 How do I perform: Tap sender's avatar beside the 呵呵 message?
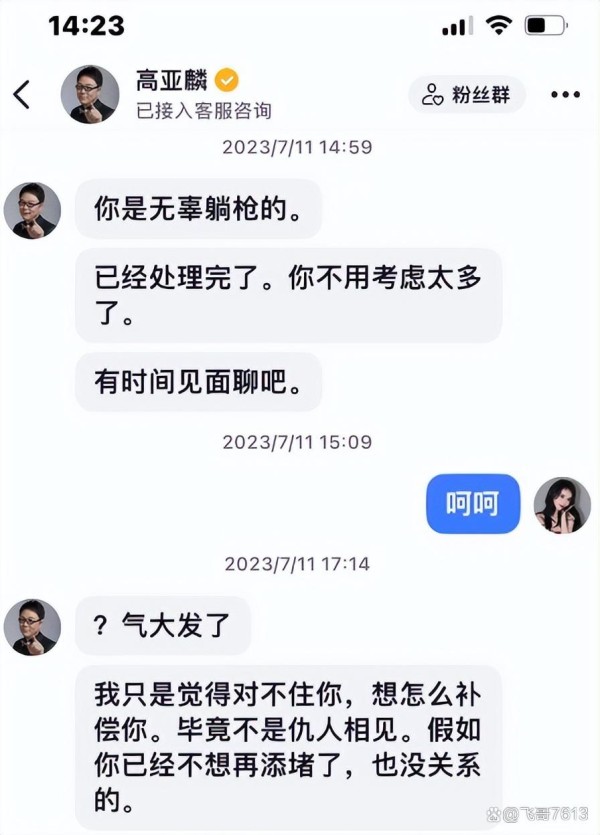[561, 505]
